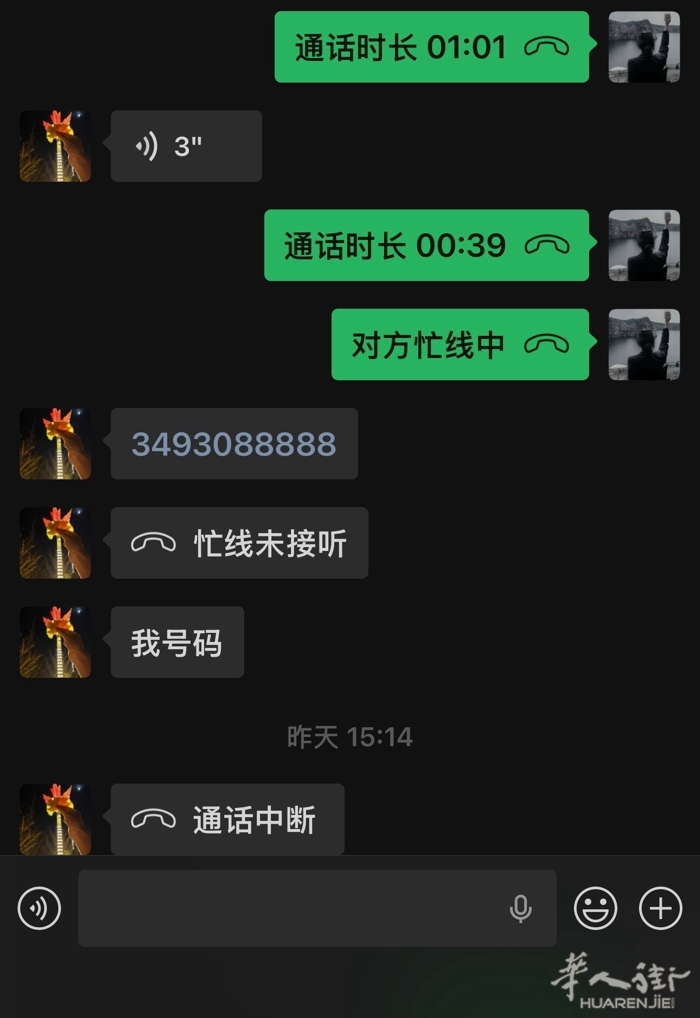The image size is (700, 1018).
Task: Tap the phone number 3493088888
Action: click(234, 444)
